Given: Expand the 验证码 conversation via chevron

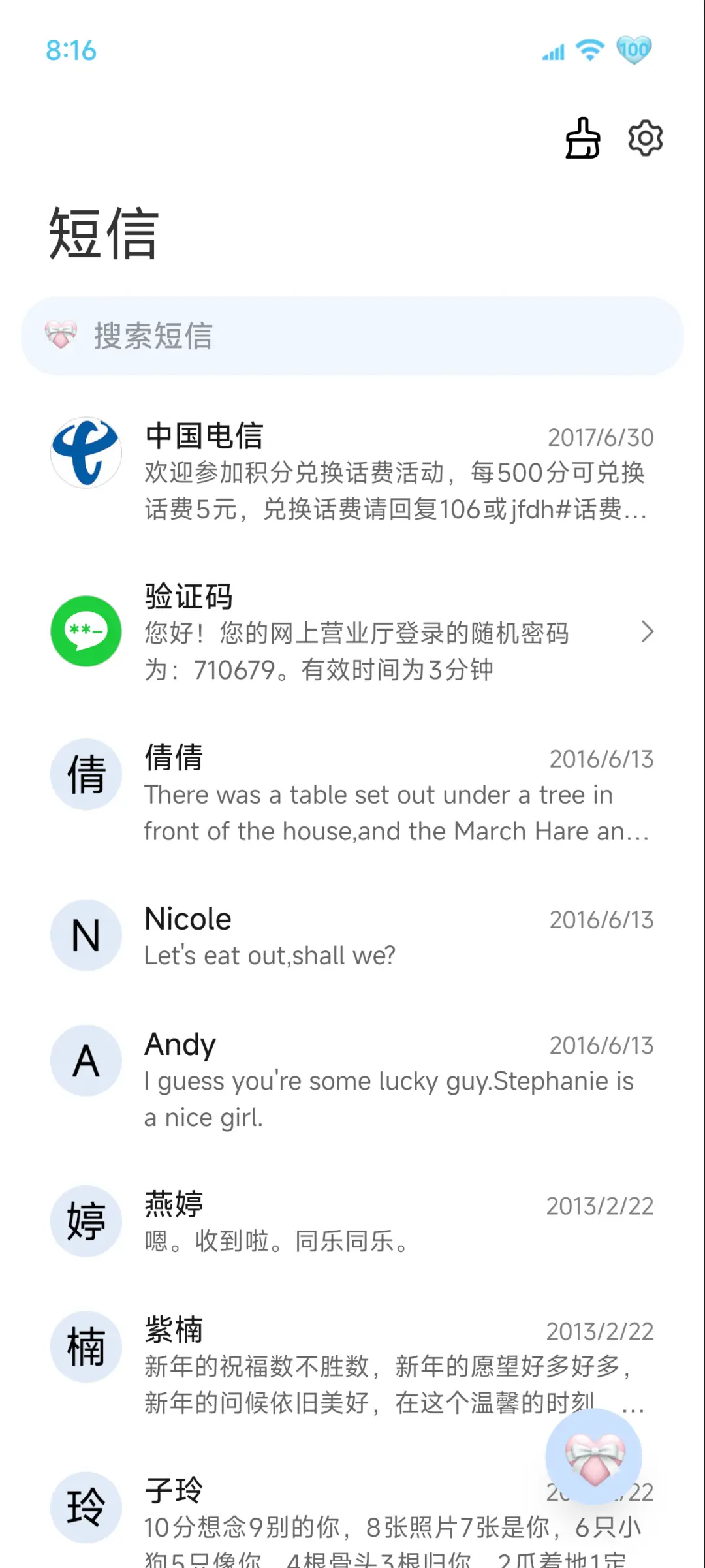Looking at the screenshot, I should (648, 632).
